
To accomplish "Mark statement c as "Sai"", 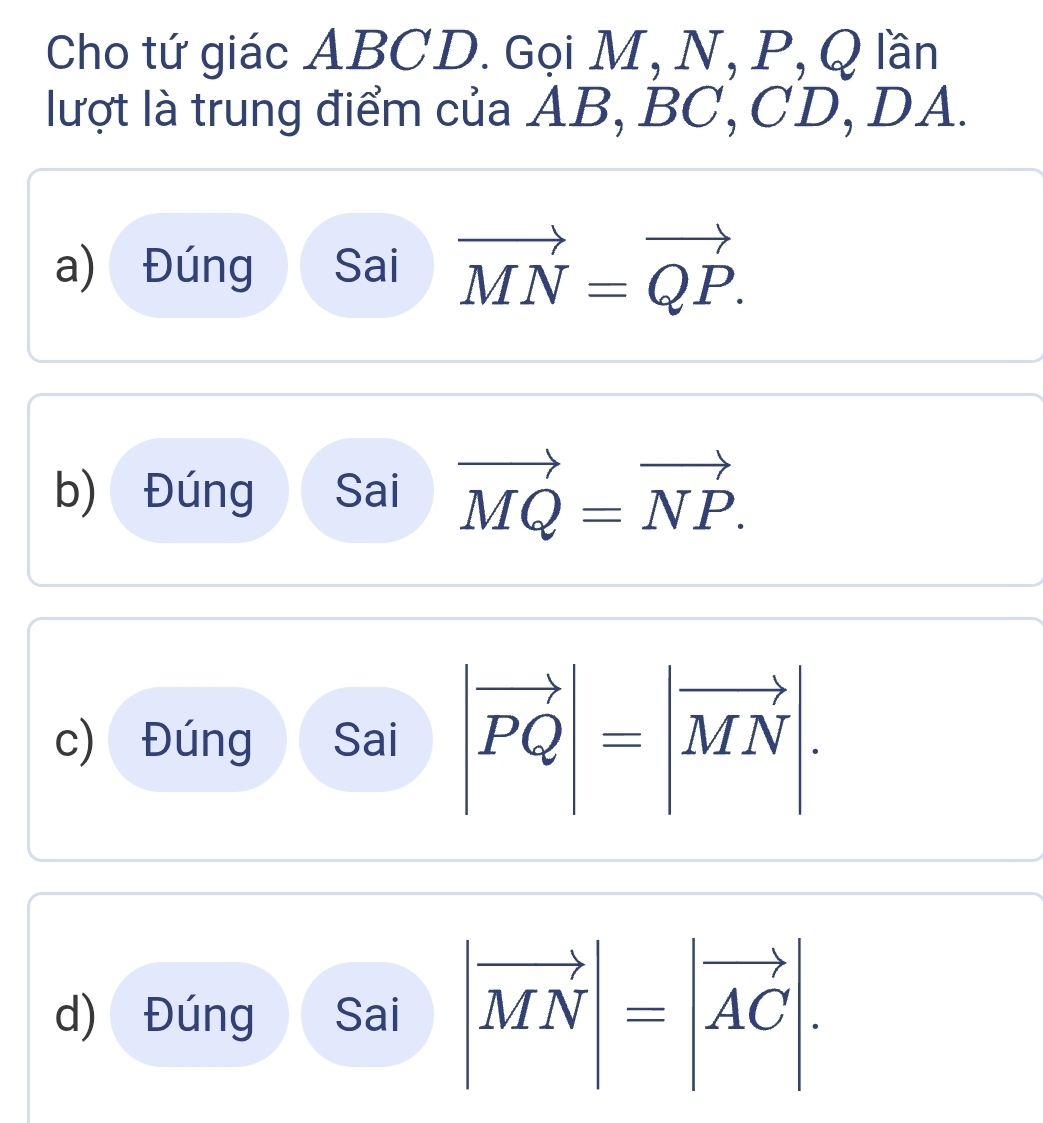I will pos(366,740).
